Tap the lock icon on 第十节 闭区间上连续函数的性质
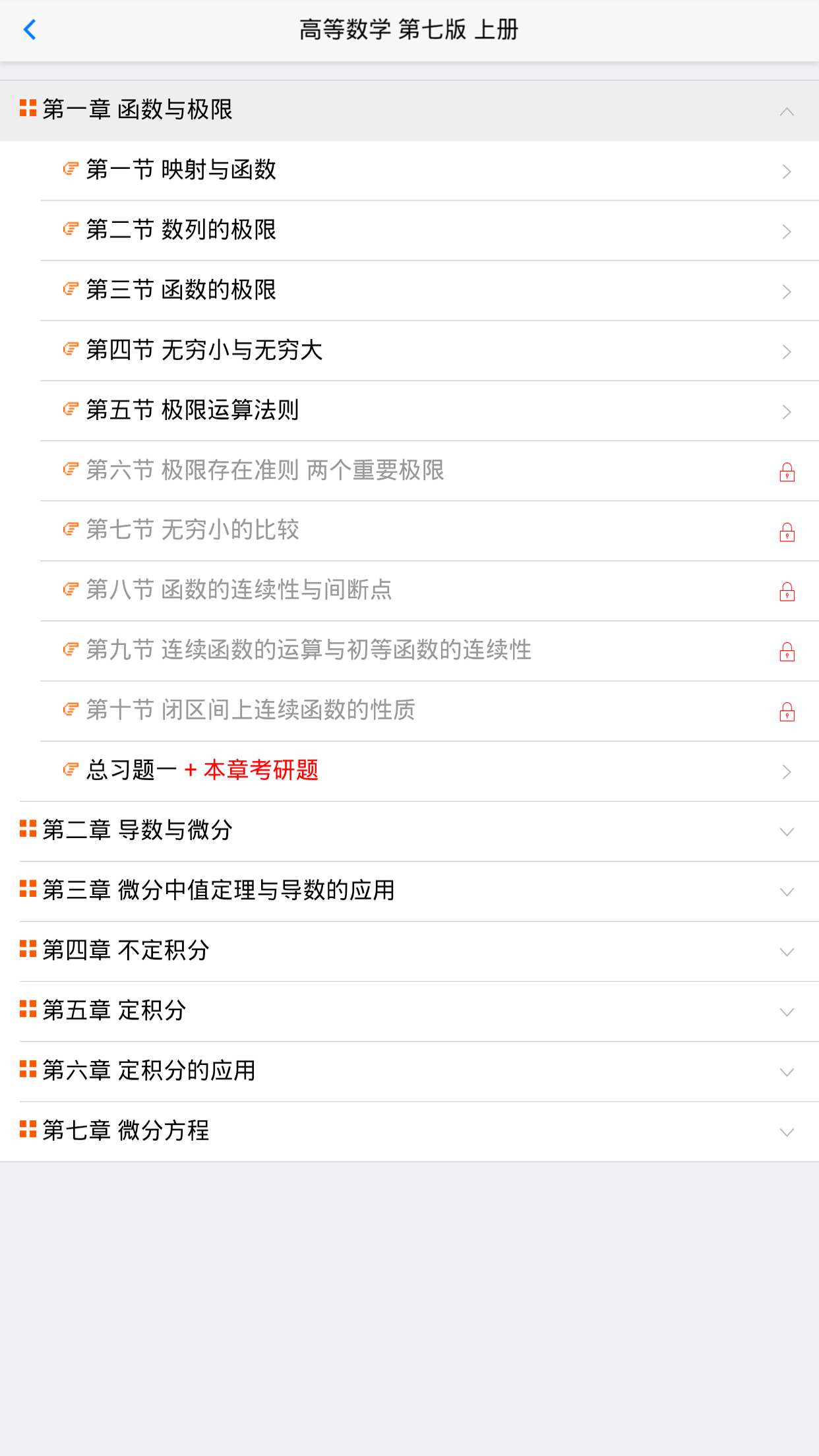819x1456 pixels. coord(786,711)
